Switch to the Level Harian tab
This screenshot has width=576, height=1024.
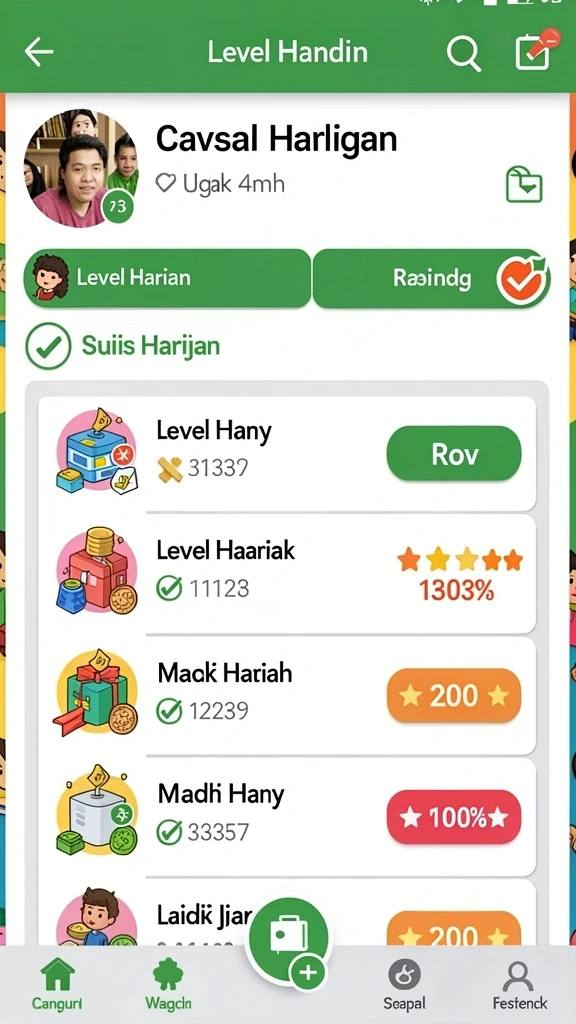tap(167, 278)
